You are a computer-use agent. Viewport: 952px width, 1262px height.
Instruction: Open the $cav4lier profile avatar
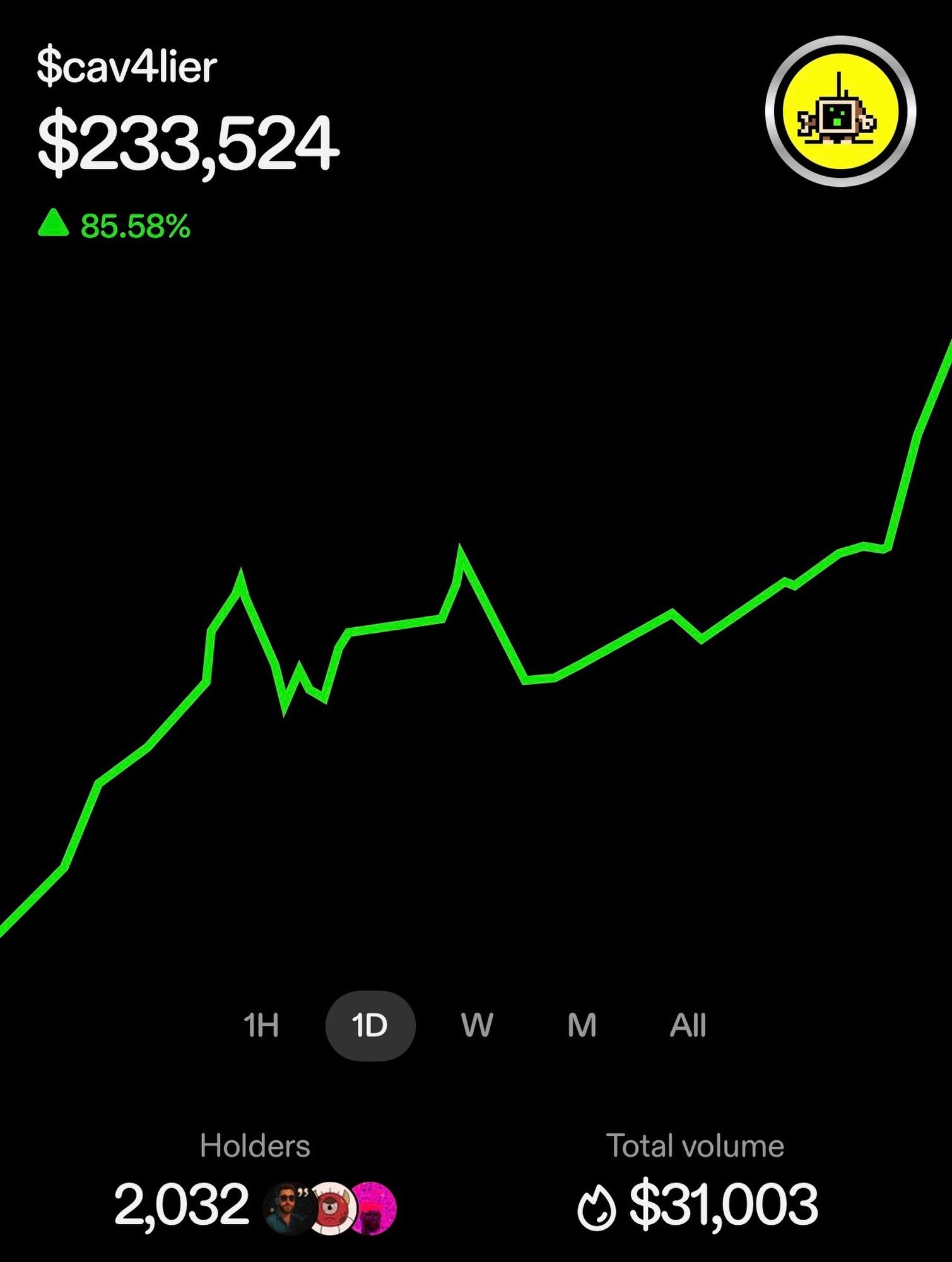(x=840, y=112)
